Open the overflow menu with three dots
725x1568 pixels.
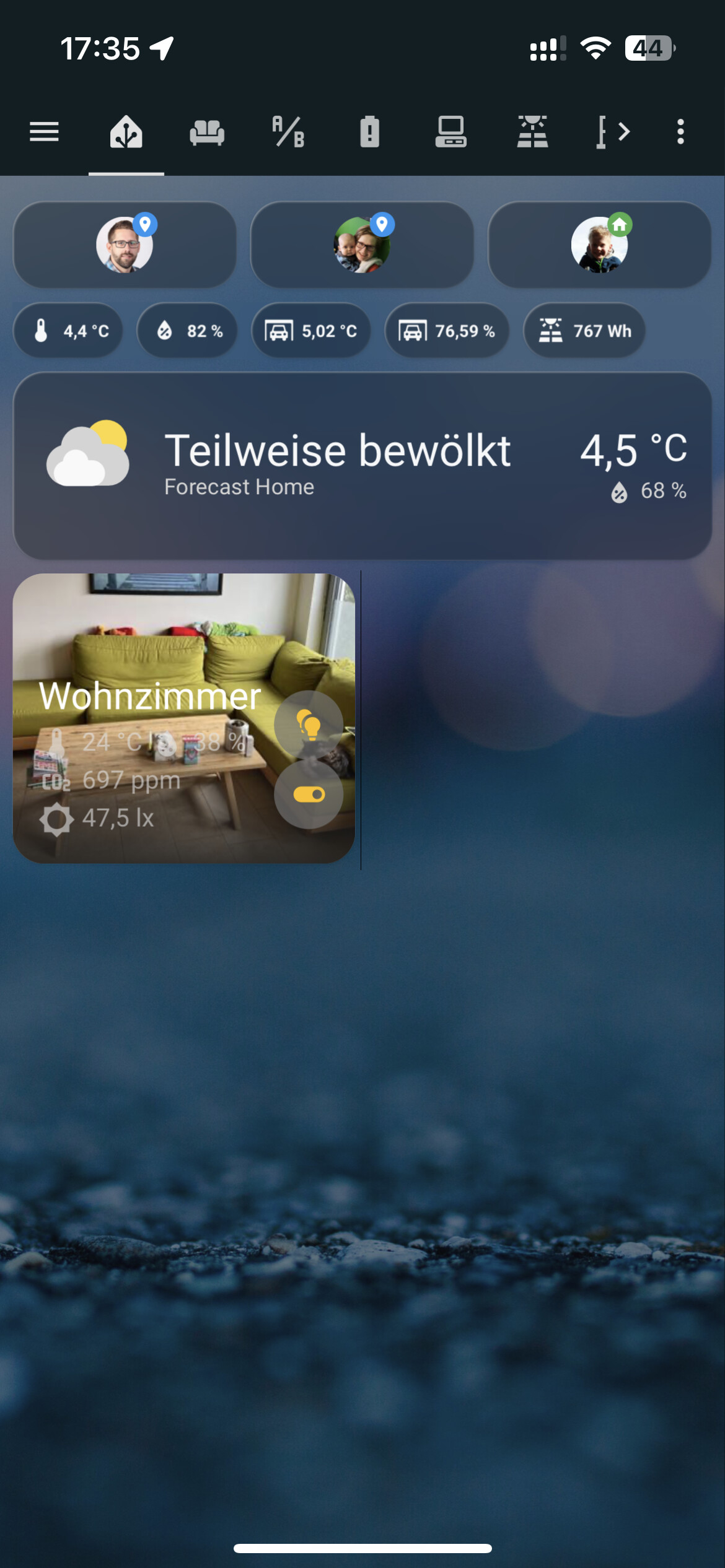(680, 132)
